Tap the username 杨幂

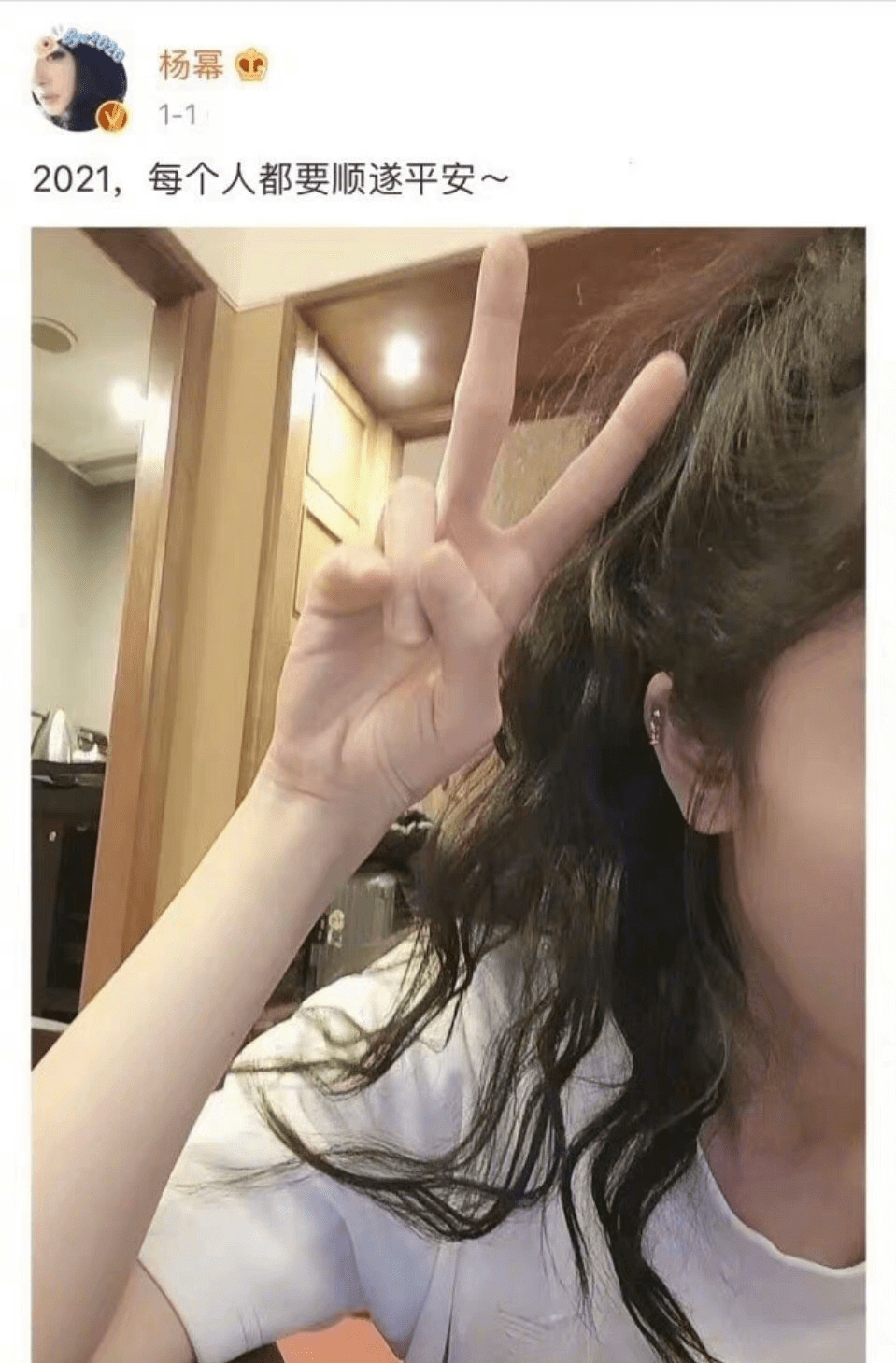click(191, 65)
